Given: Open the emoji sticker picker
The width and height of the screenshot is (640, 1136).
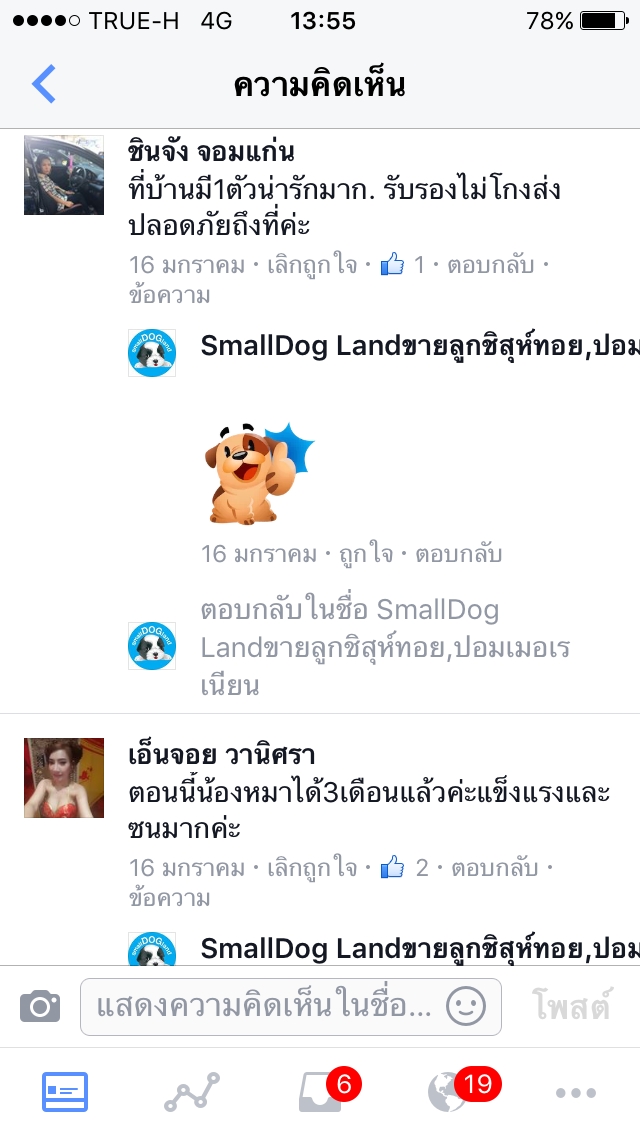Looking at the screenshot, I should [x=466, y=1006].
